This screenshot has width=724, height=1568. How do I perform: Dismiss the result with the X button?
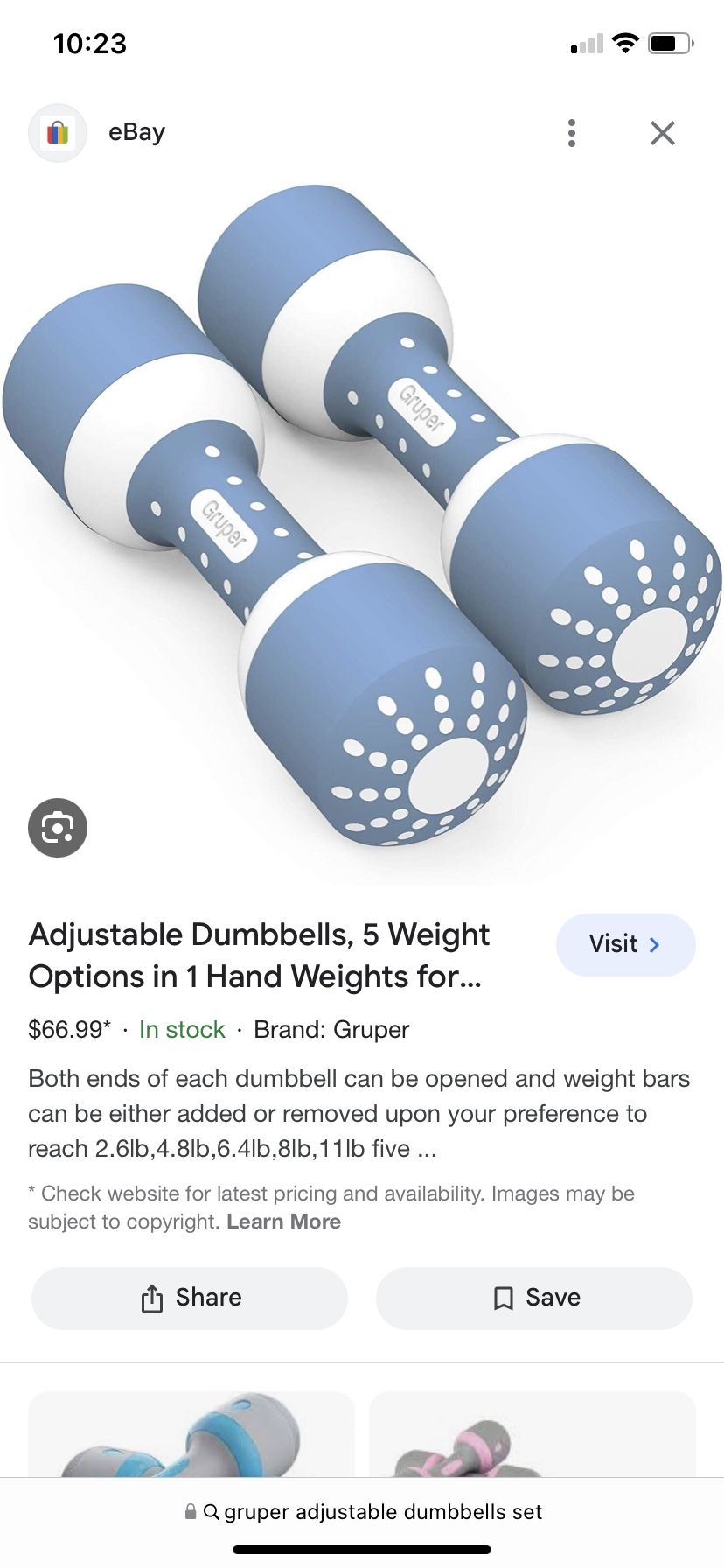[x=663, y=132]
